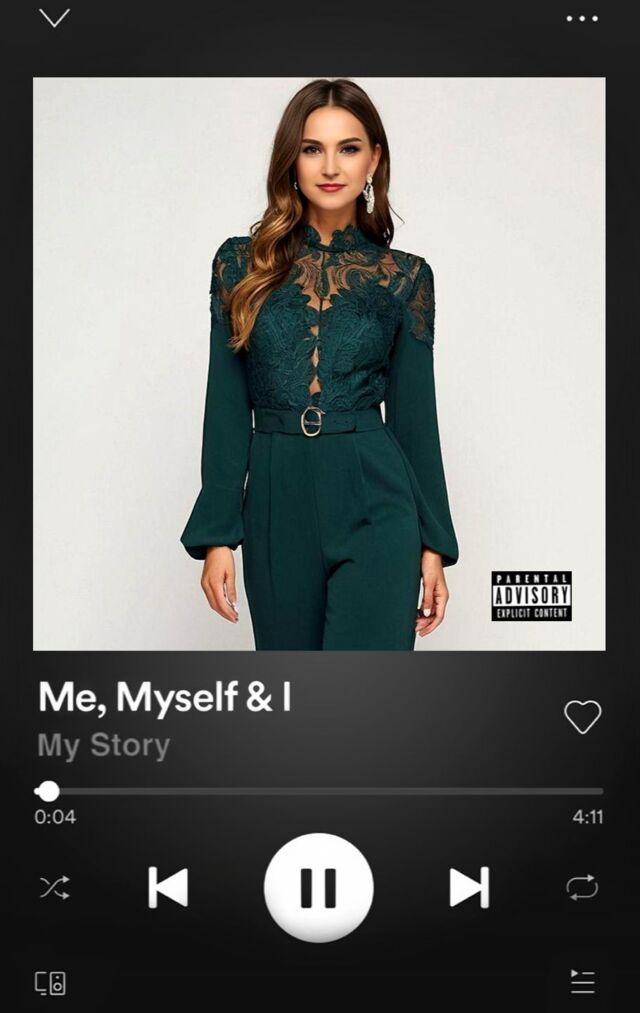Turn on repeat for this track
640x1013 pixels.
pyautogui.click(x=582, y=887)
